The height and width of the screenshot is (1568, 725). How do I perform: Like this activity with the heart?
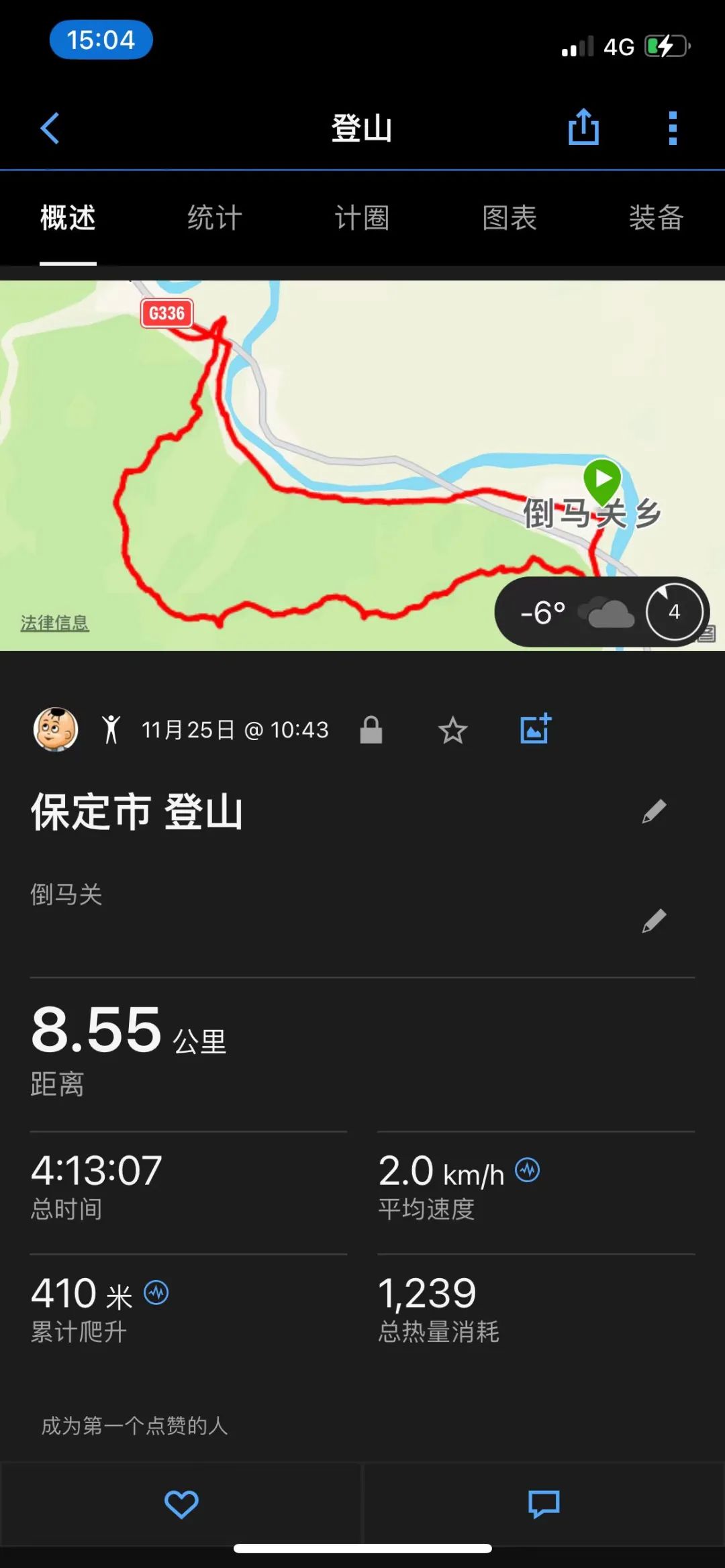click(x=181, y=1504)
